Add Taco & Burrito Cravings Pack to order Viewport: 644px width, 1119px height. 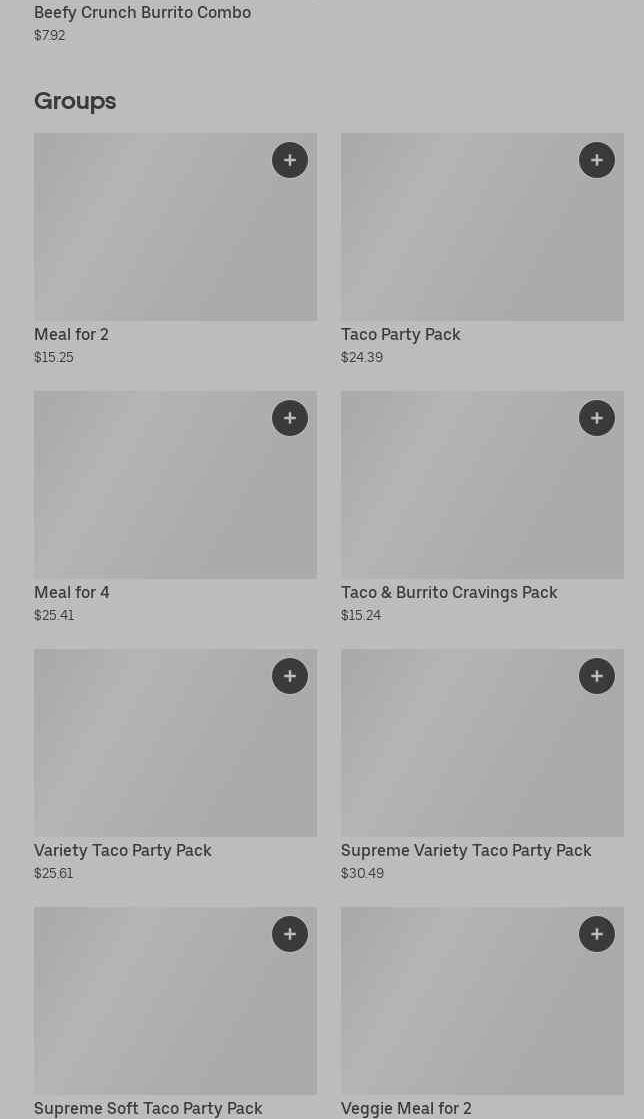597,418
